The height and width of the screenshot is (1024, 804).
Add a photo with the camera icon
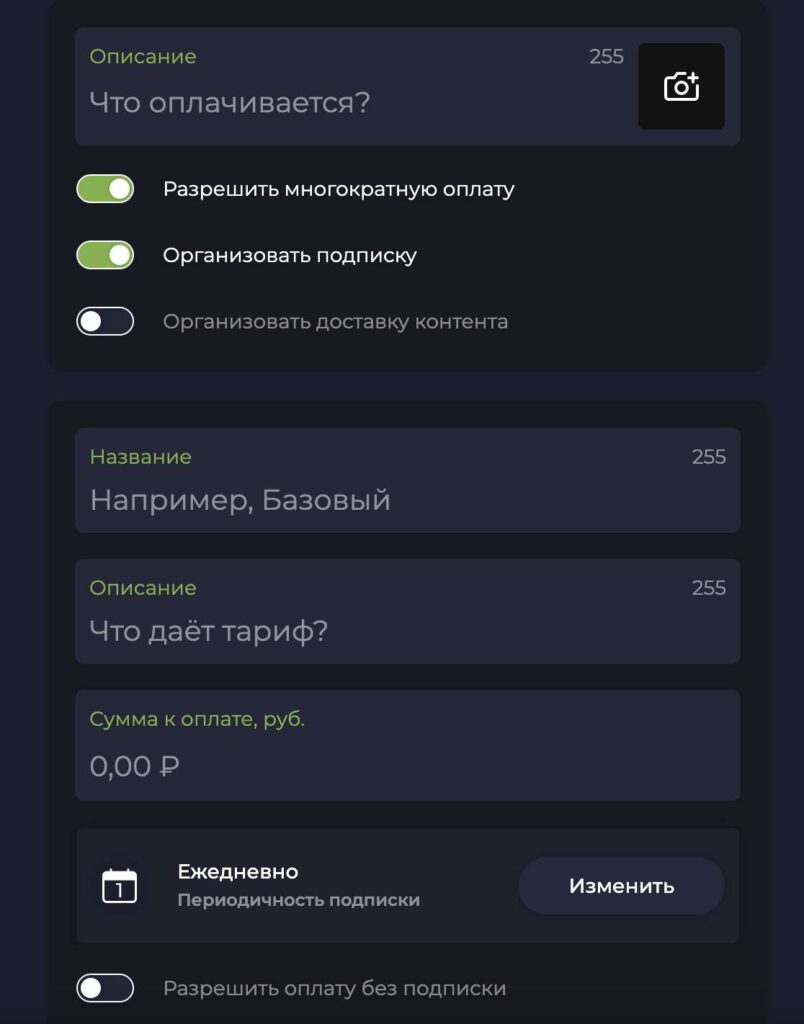coord(681,87)
